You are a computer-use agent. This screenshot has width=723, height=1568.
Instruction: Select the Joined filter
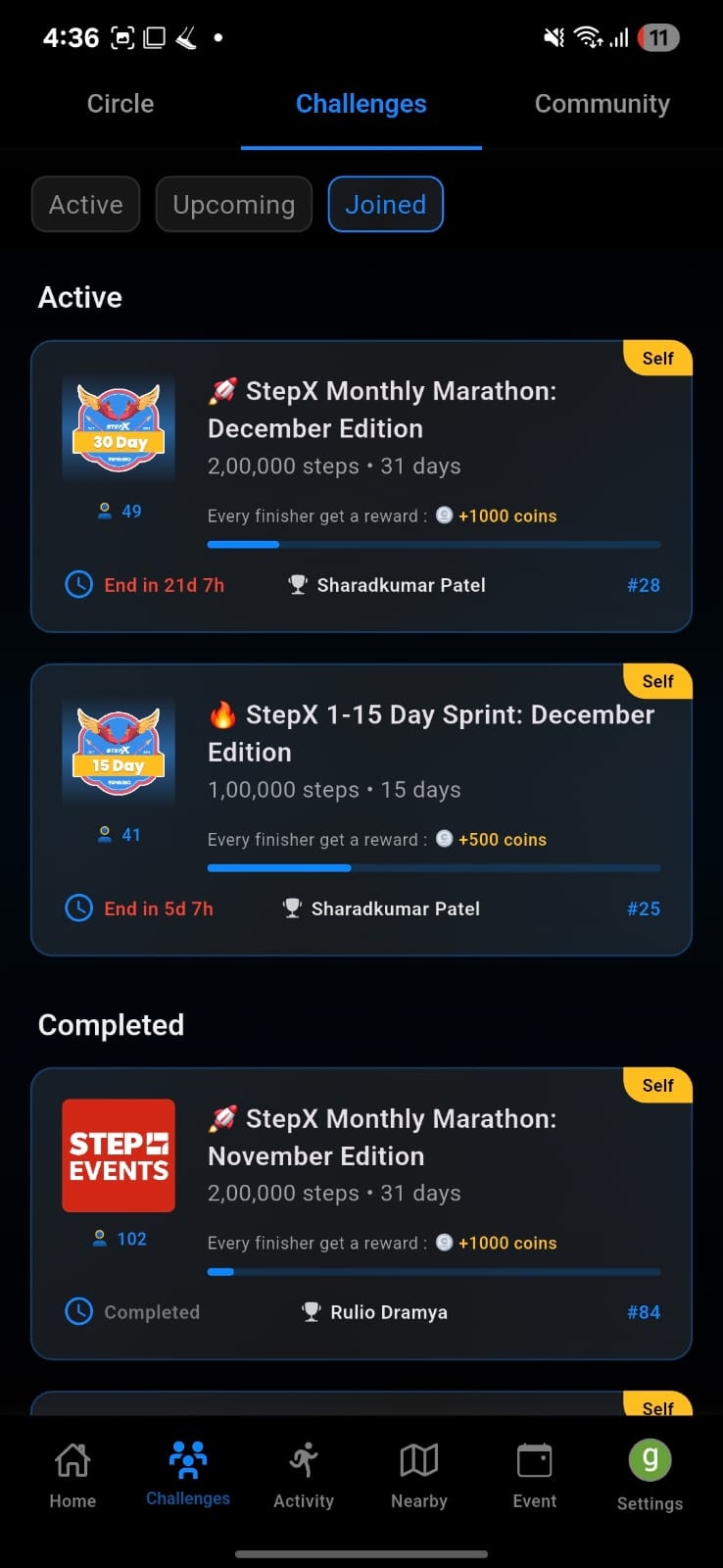385,204
